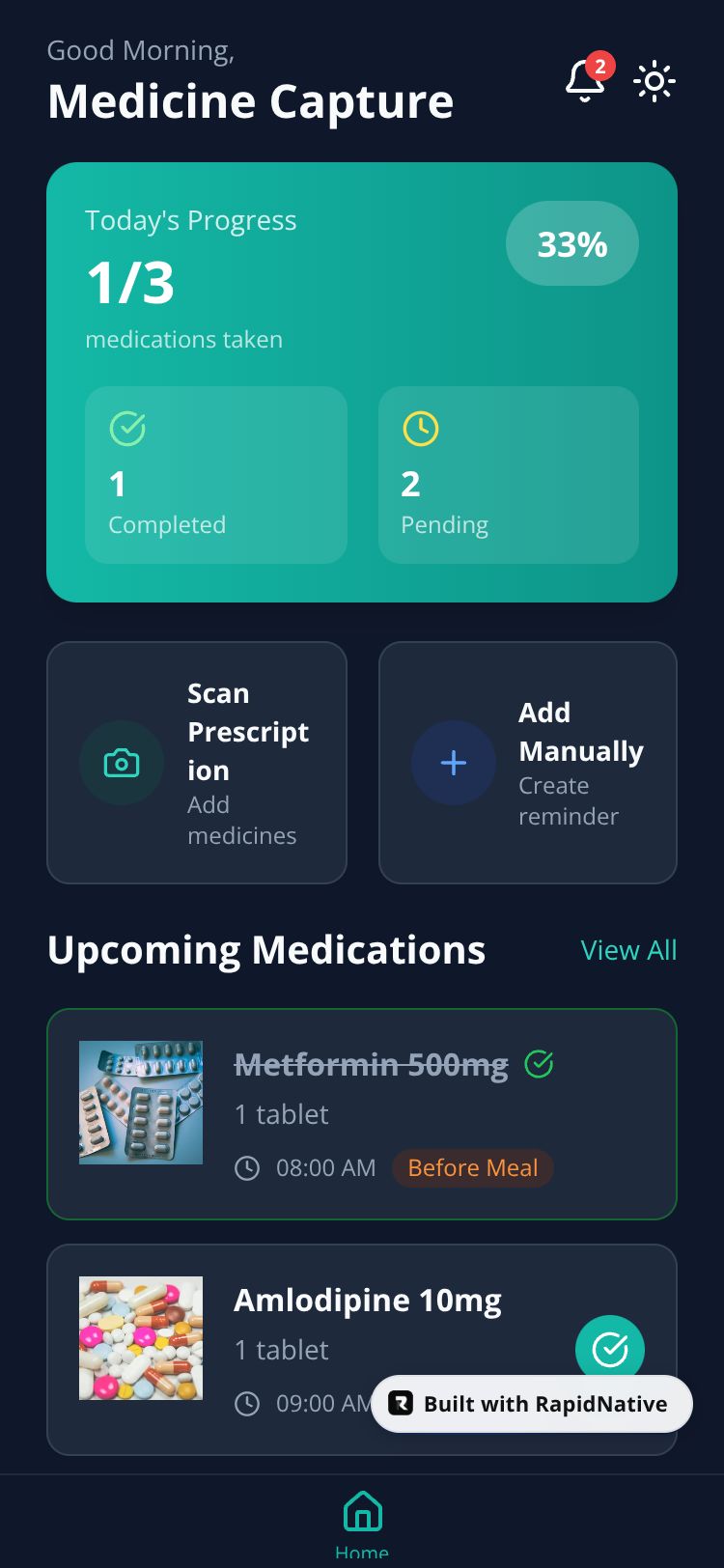Screen dimensions: 724x1568
Task: Tap View All upcoming medications
Action: (x=628, y=950)
